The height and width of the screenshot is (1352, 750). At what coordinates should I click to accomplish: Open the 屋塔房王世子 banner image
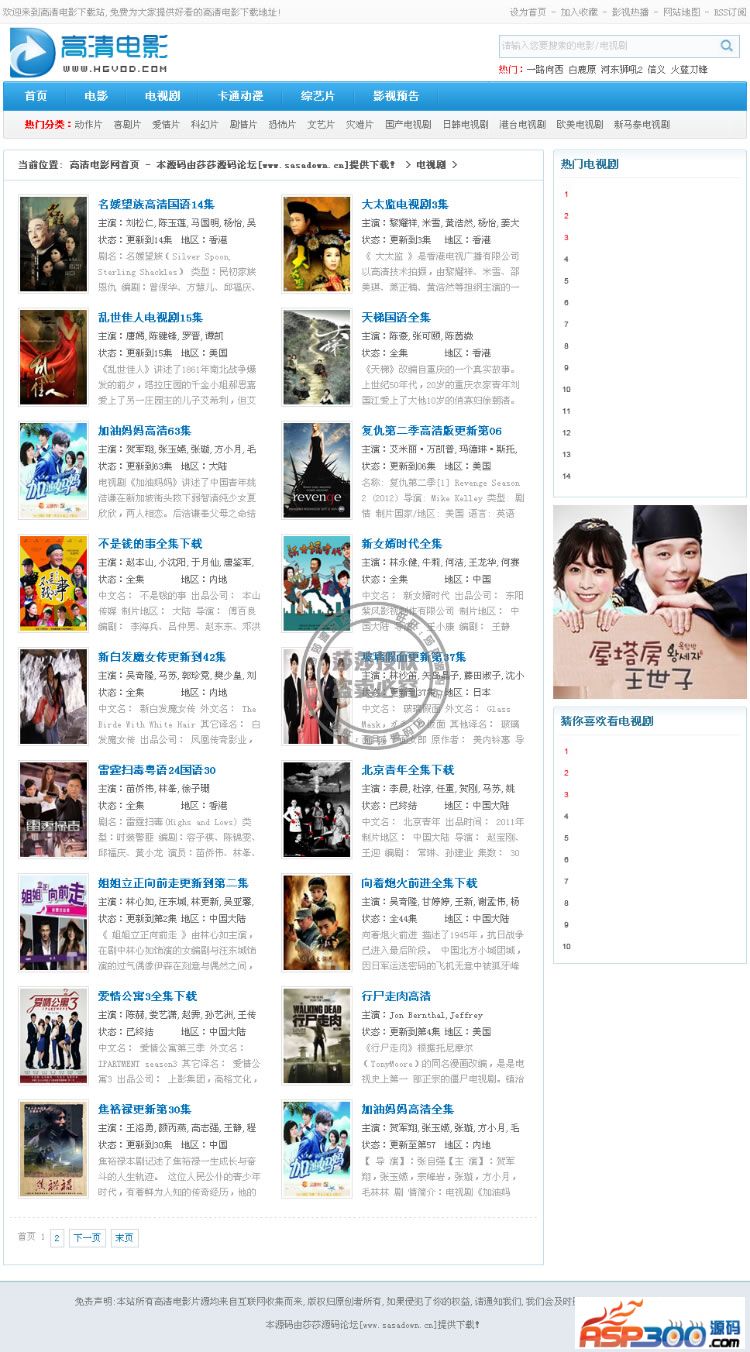pyautogui.click(x=649, y=602)
